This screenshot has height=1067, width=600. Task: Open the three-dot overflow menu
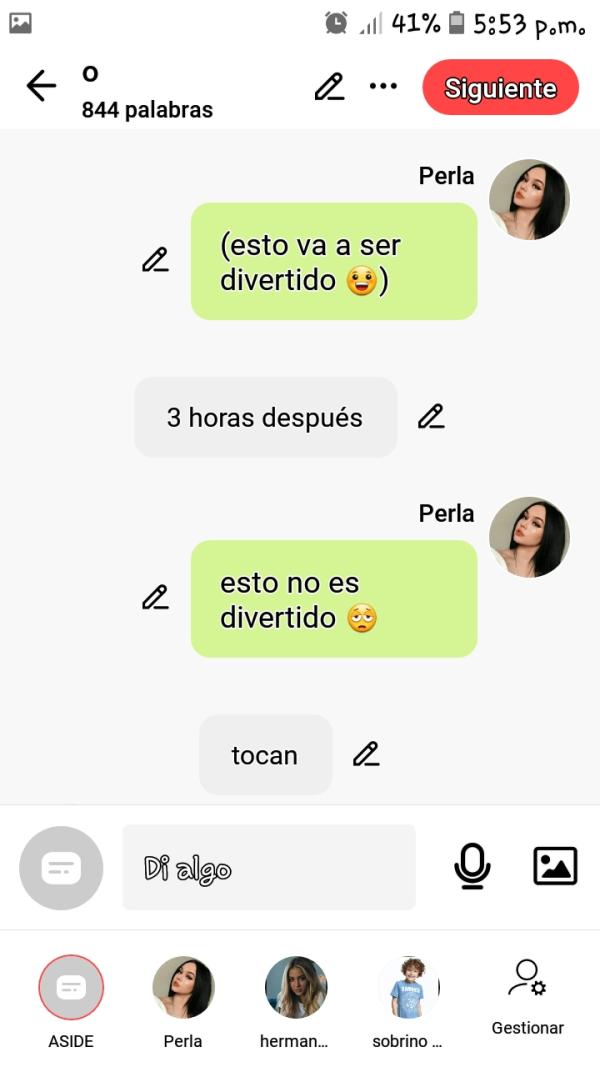click(383, 86)
